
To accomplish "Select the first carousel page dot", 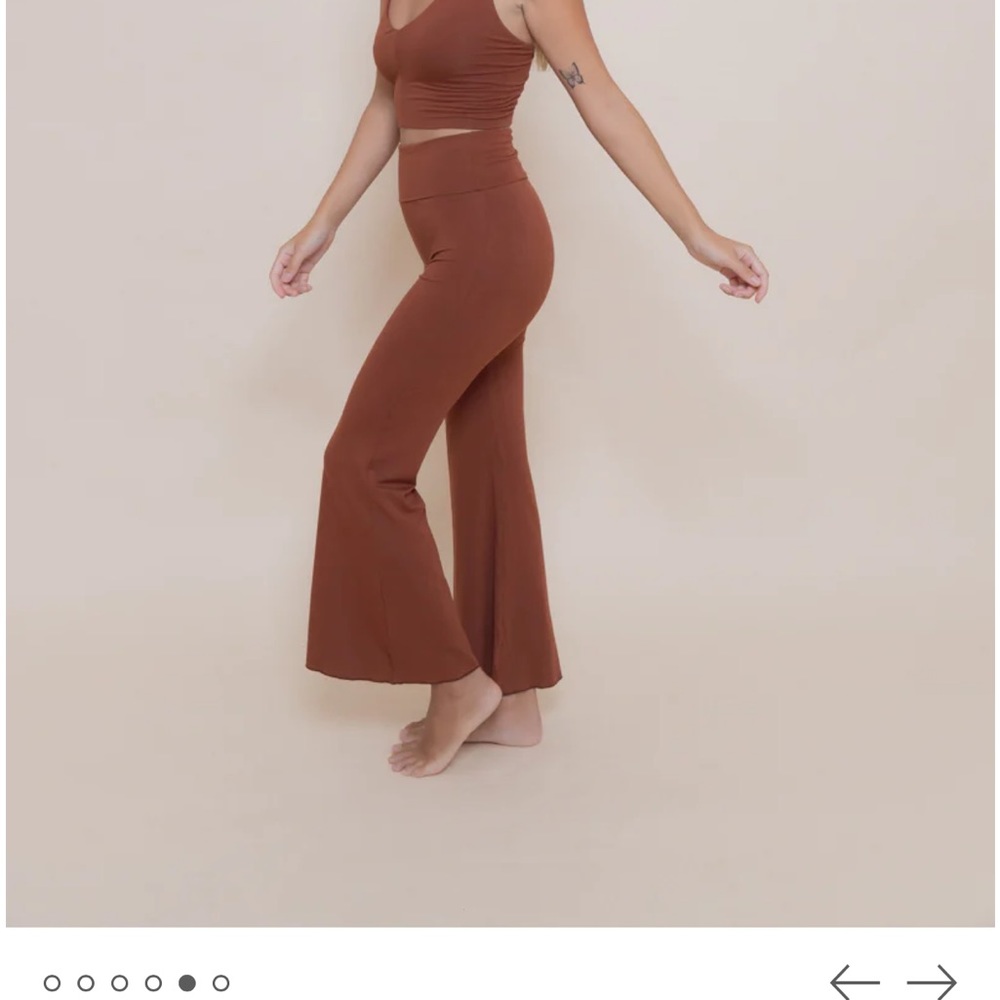I will coord(52,983).
